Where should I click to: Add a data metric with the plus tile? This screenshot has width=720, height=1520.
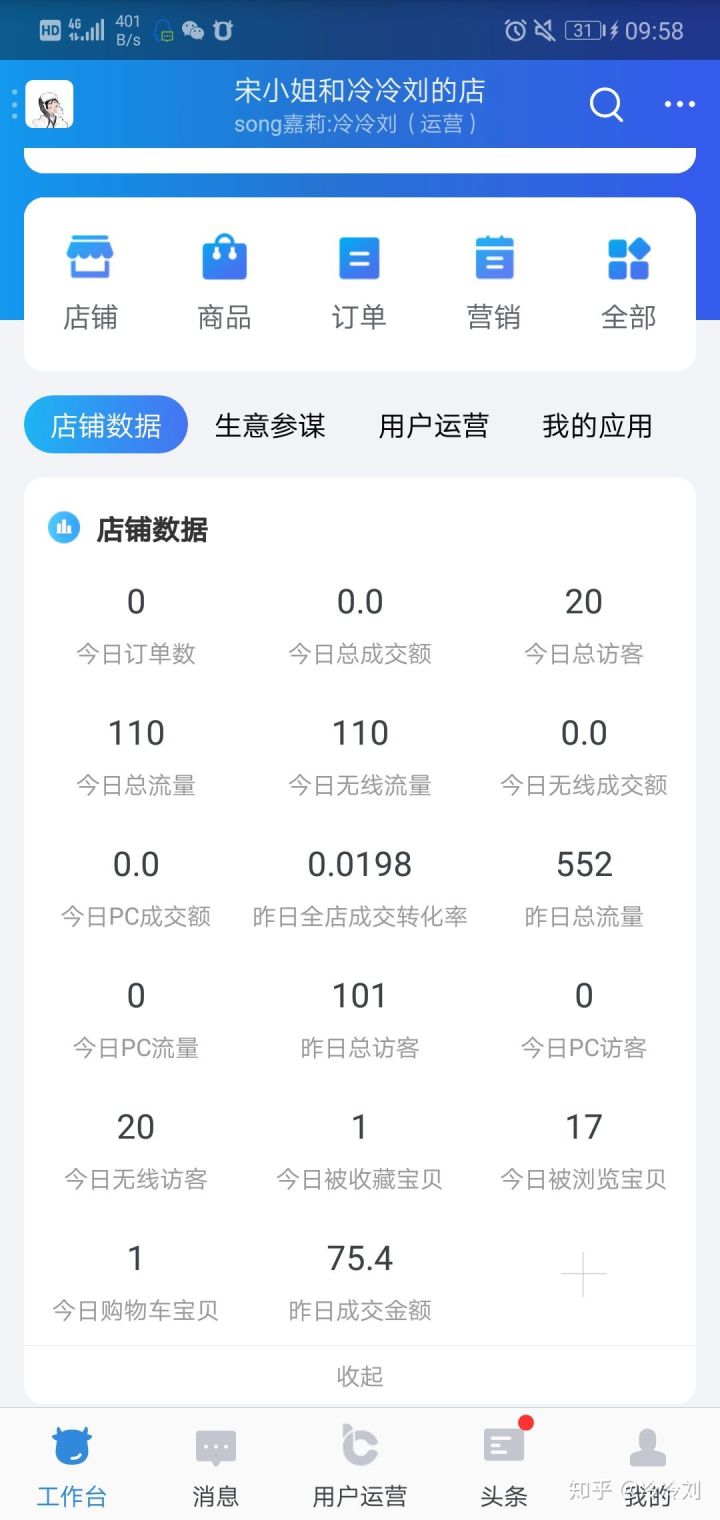[x=584, y=1274]
